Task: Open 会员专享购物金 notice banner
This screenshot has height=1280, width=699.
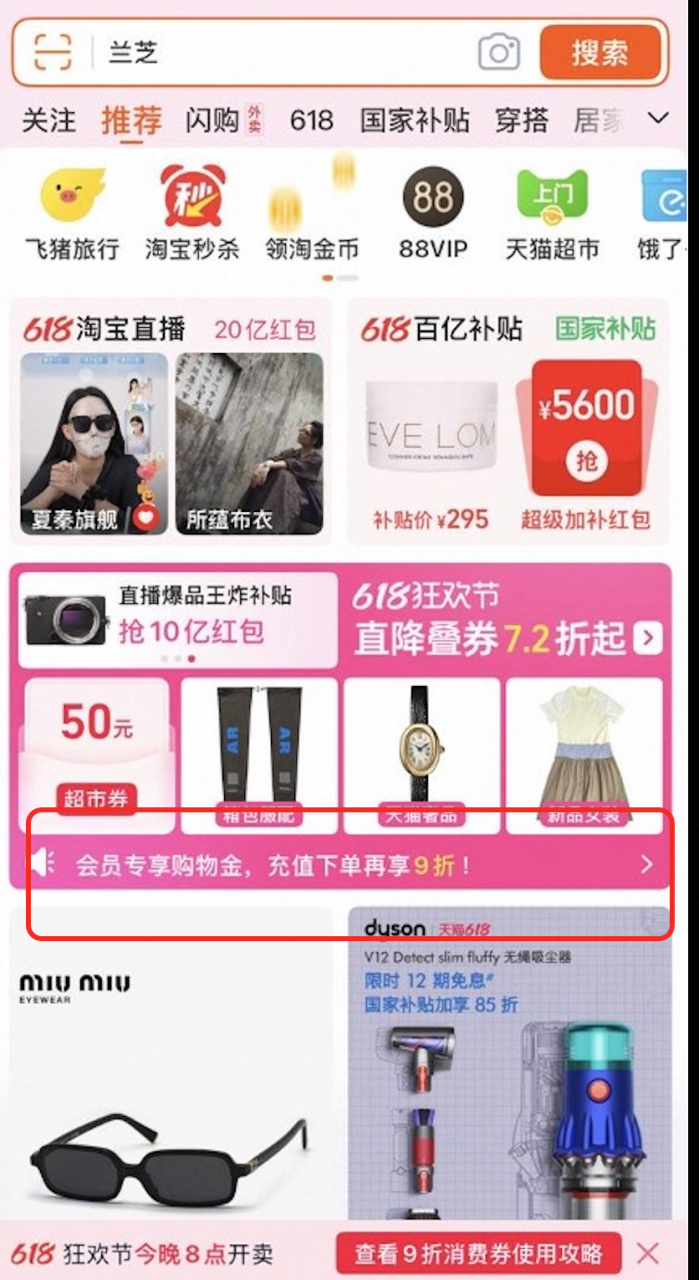Action: tap(340, 865)
